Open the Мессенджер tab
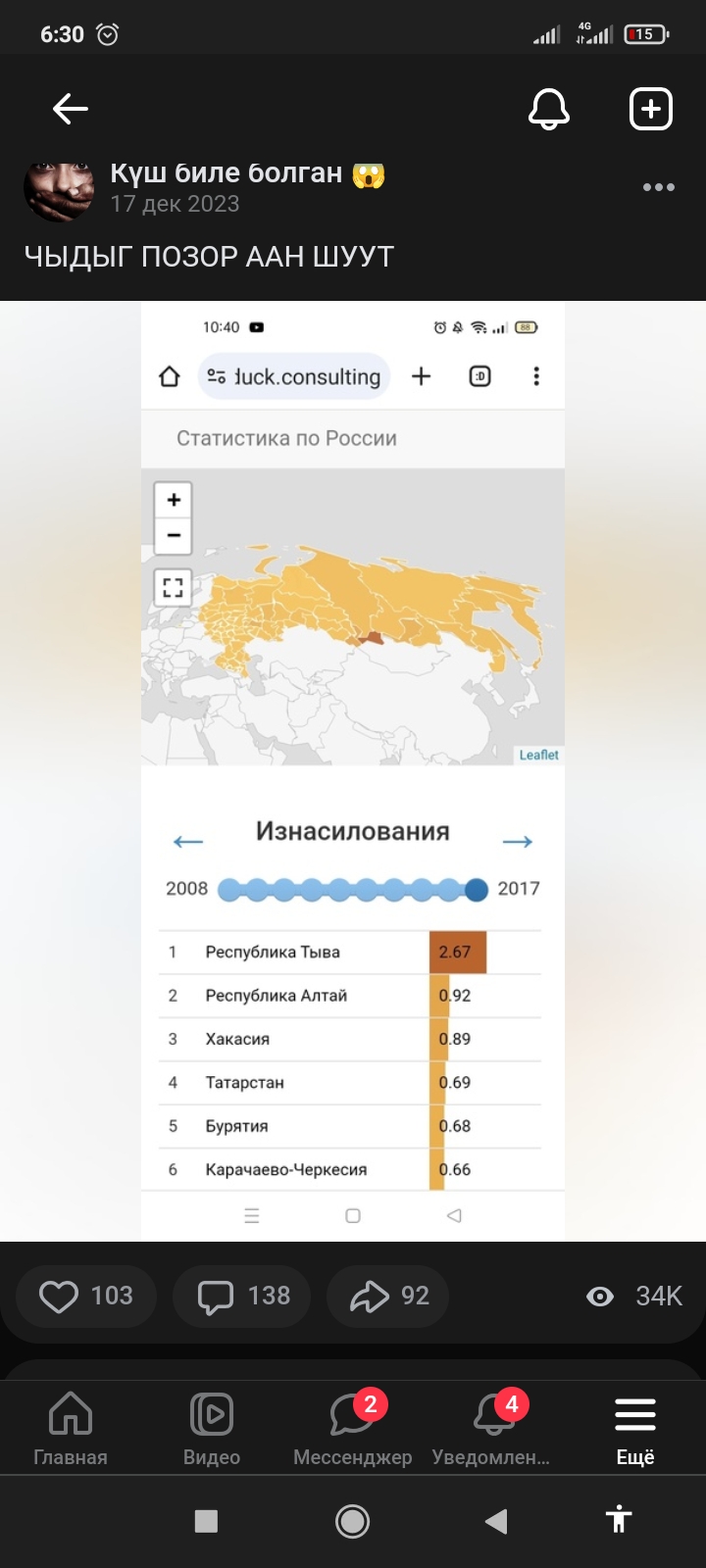706x1568 pixels. (353, 1429)
